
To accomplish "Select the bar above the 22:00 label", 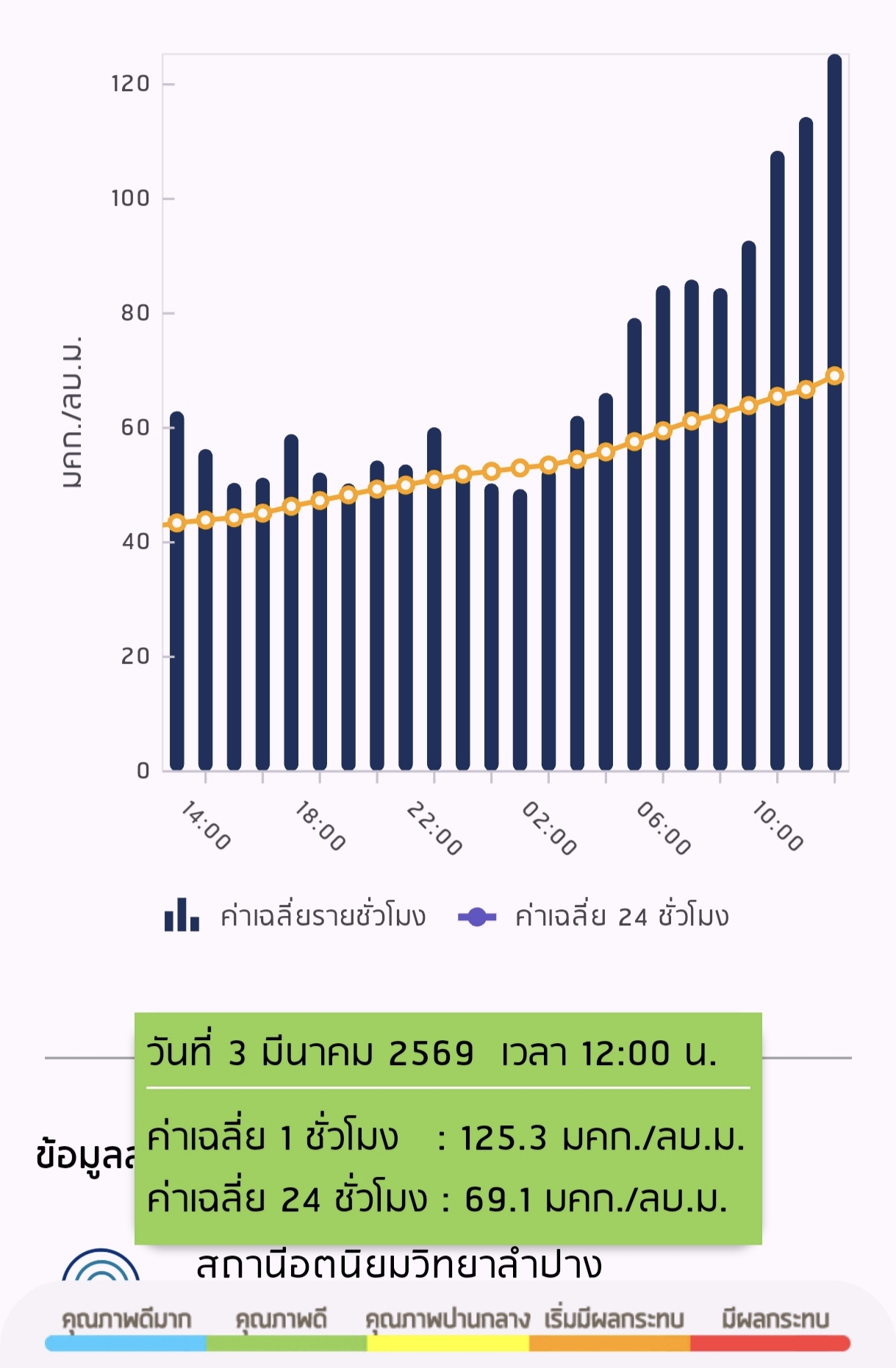I will click(x=434, y=598).
